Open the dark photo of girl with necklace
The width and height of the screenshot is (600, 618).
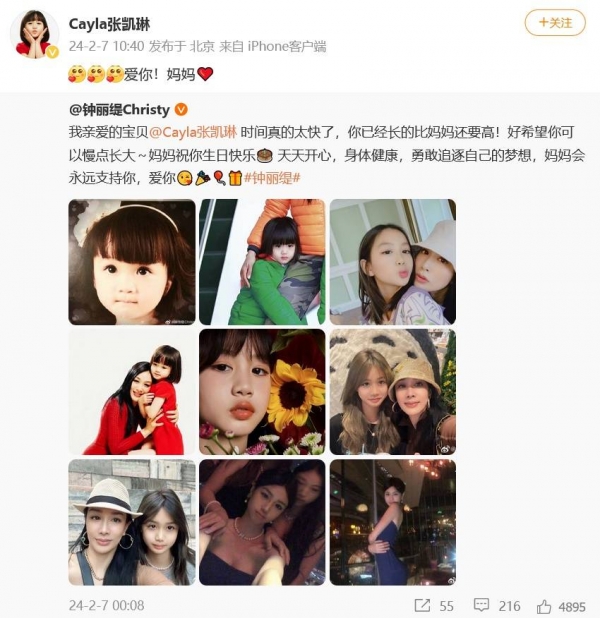pyautogui.click(x=262, y=522)
